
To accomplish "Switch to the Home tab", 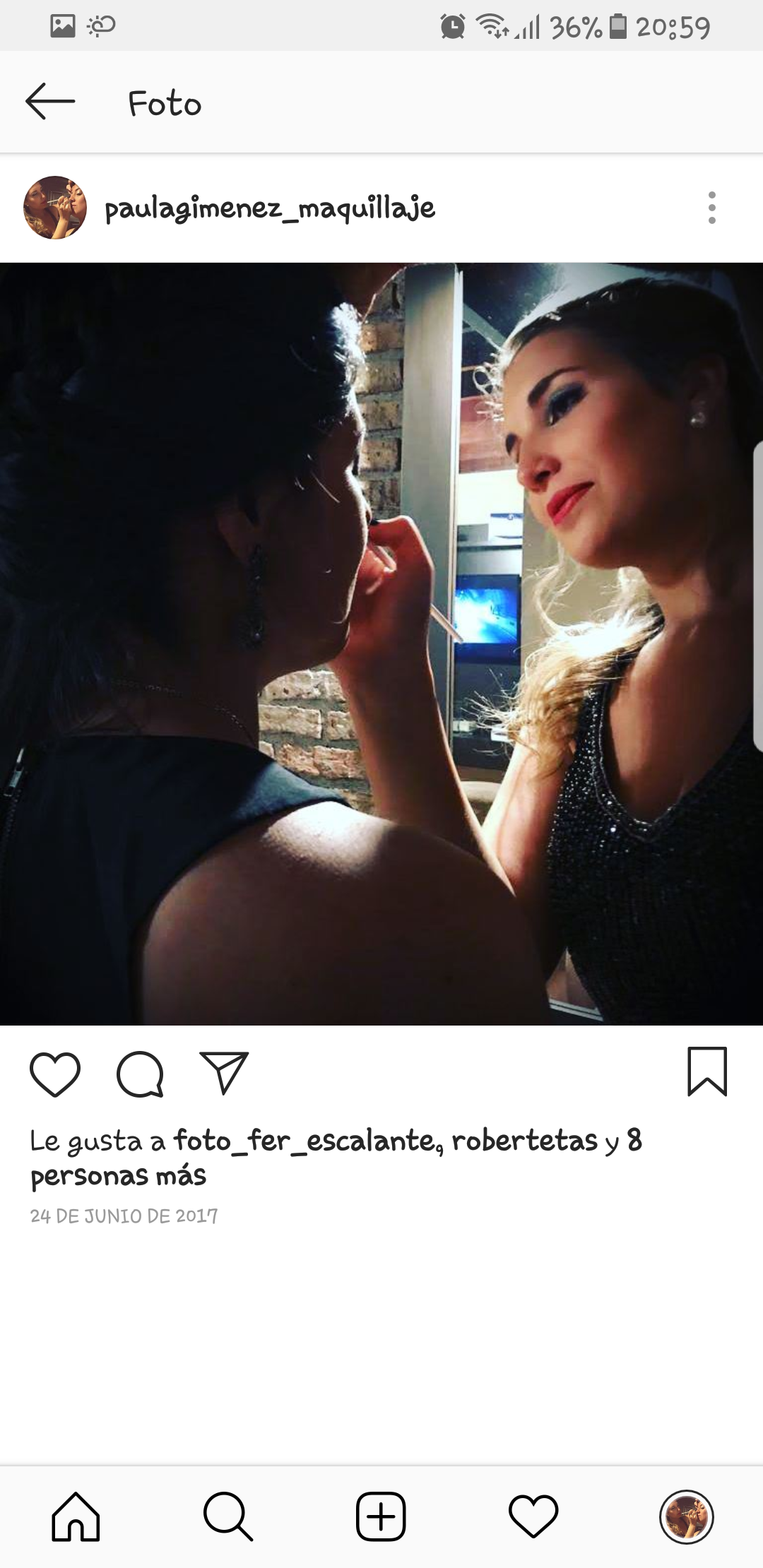I will (76, 1516).
